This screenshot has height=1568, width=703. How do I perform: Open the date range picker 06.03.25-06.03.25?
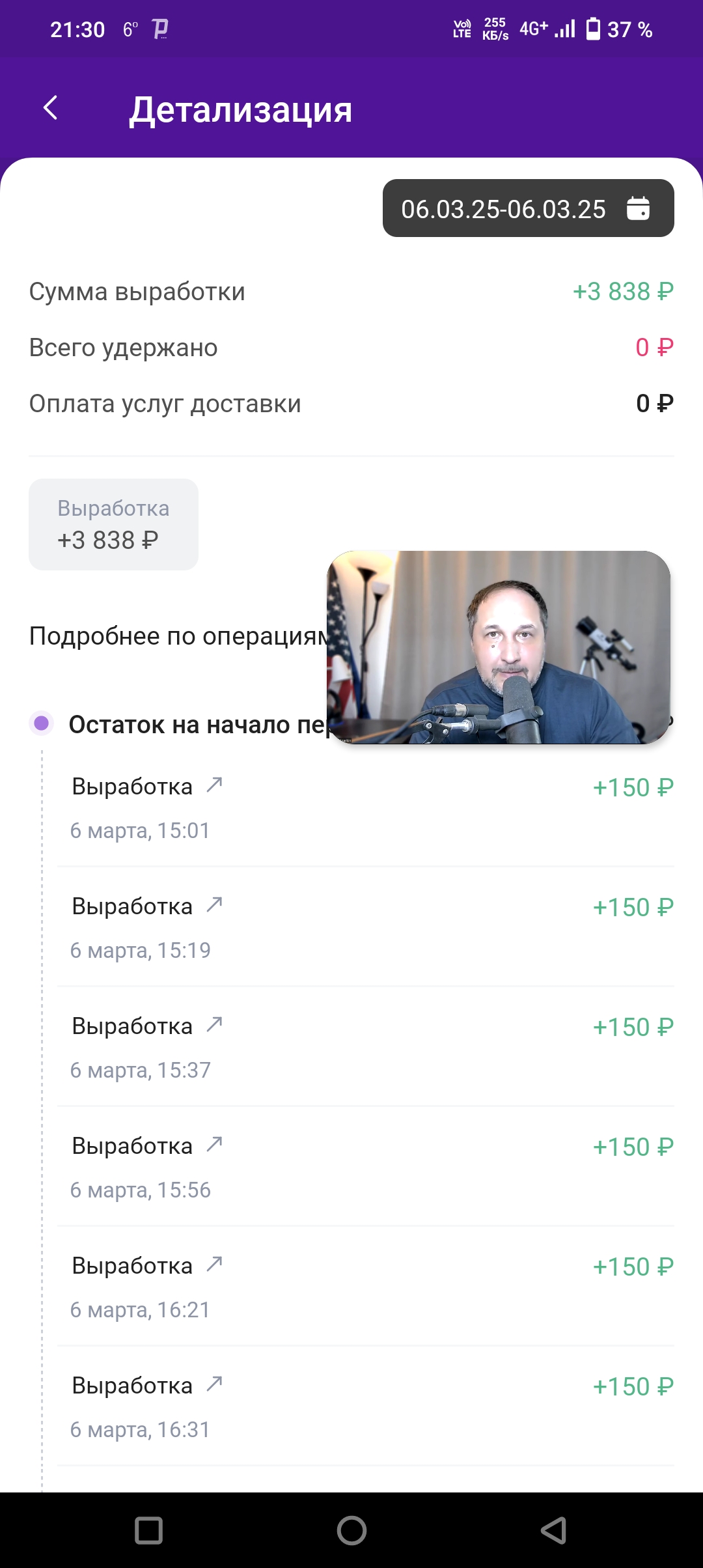[x=528, y=208]
